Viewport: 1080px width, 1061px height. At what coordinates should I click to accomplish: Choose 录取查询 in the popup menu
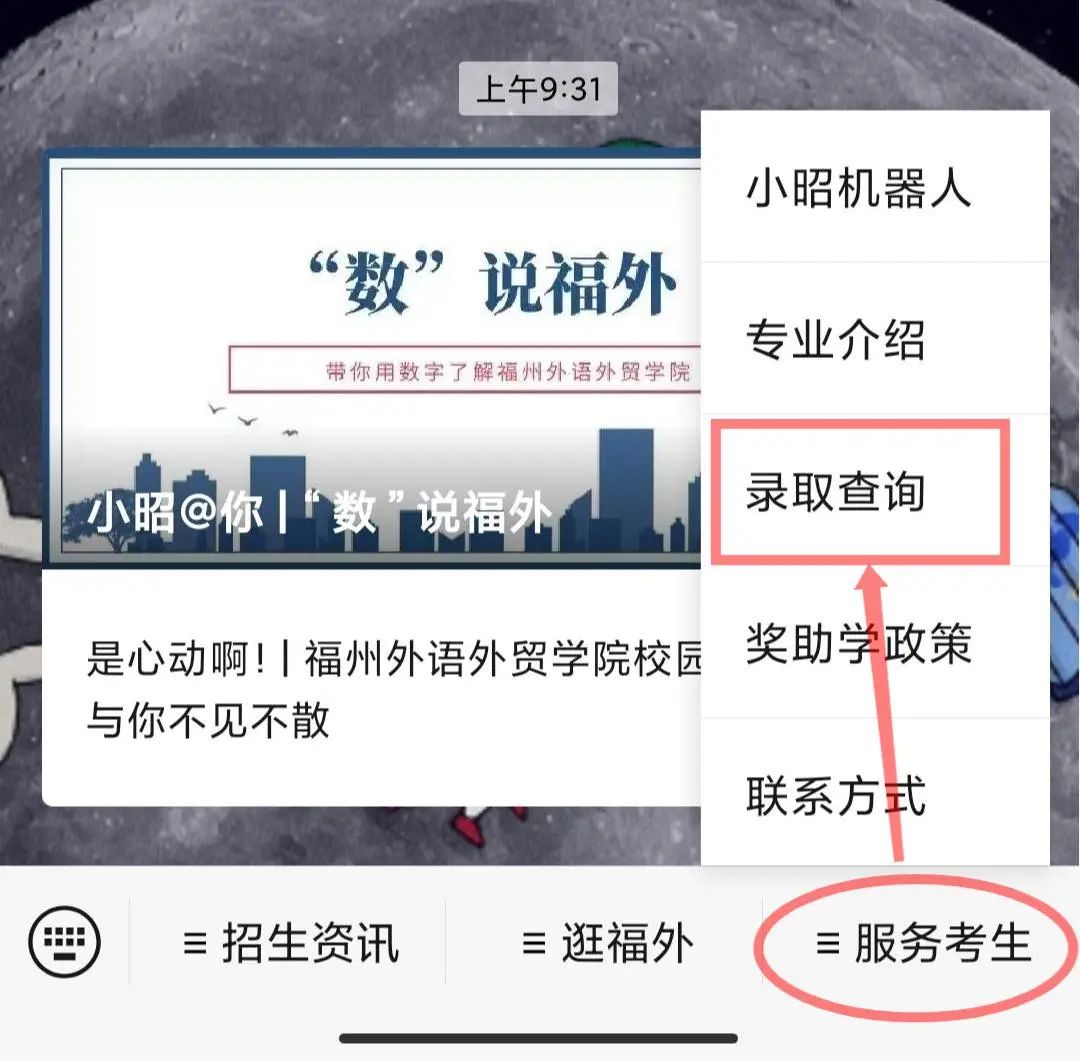coord(836,492)
